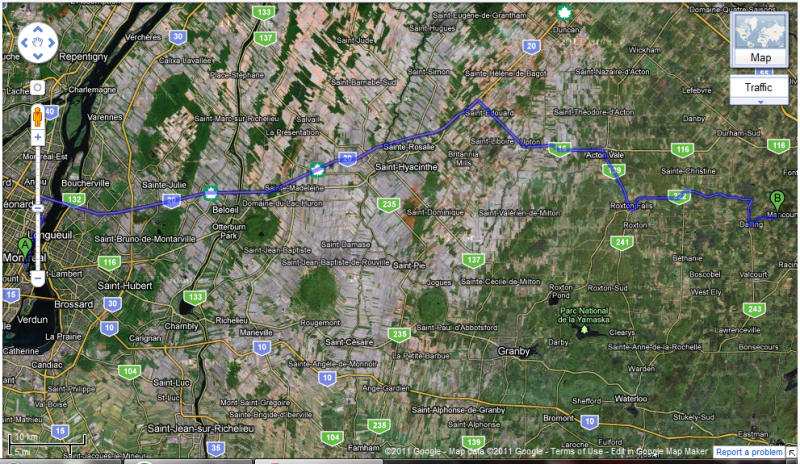Select destination marker B

[777, 199]
